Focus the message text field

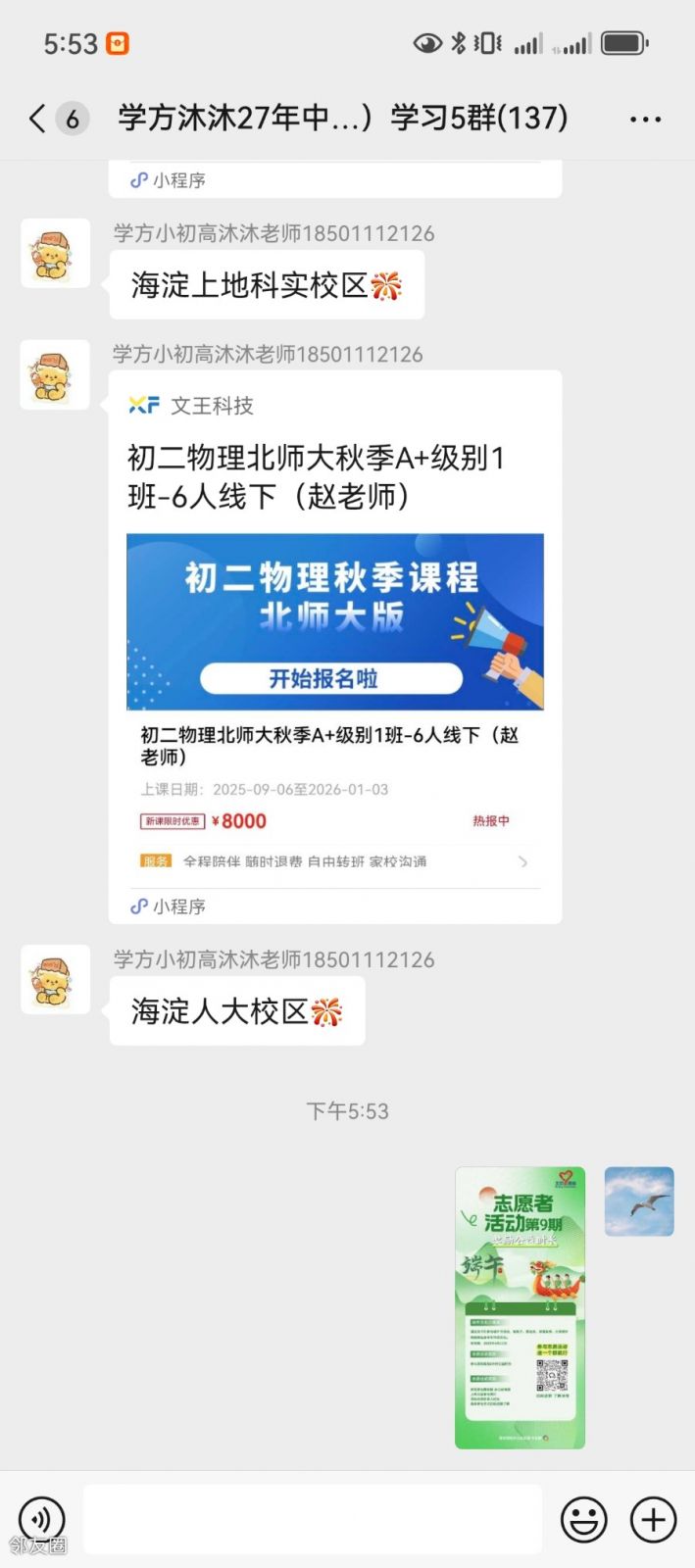313,1519
